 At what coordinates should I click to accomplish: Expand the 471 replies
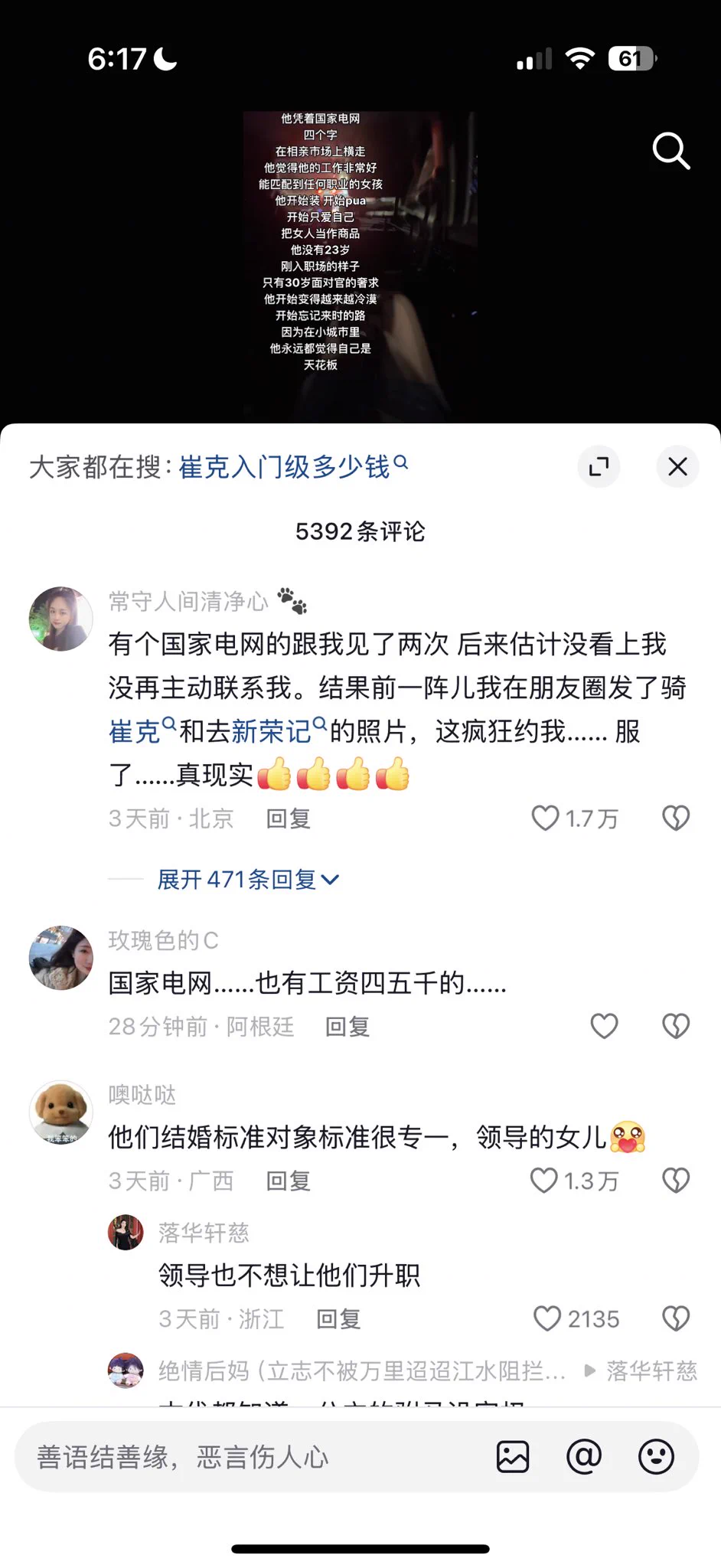[x=247, y=880]
